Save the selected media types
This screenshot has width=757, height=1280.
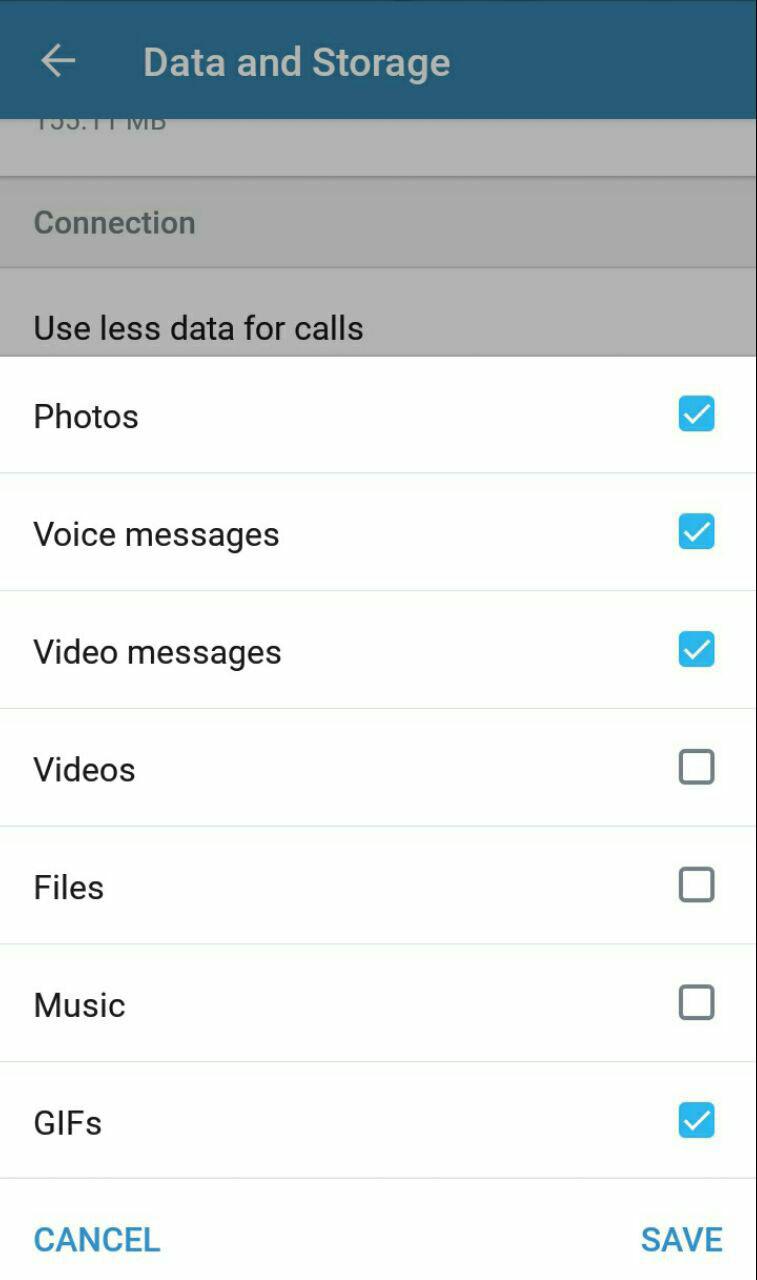click(x=682, y=1240)
